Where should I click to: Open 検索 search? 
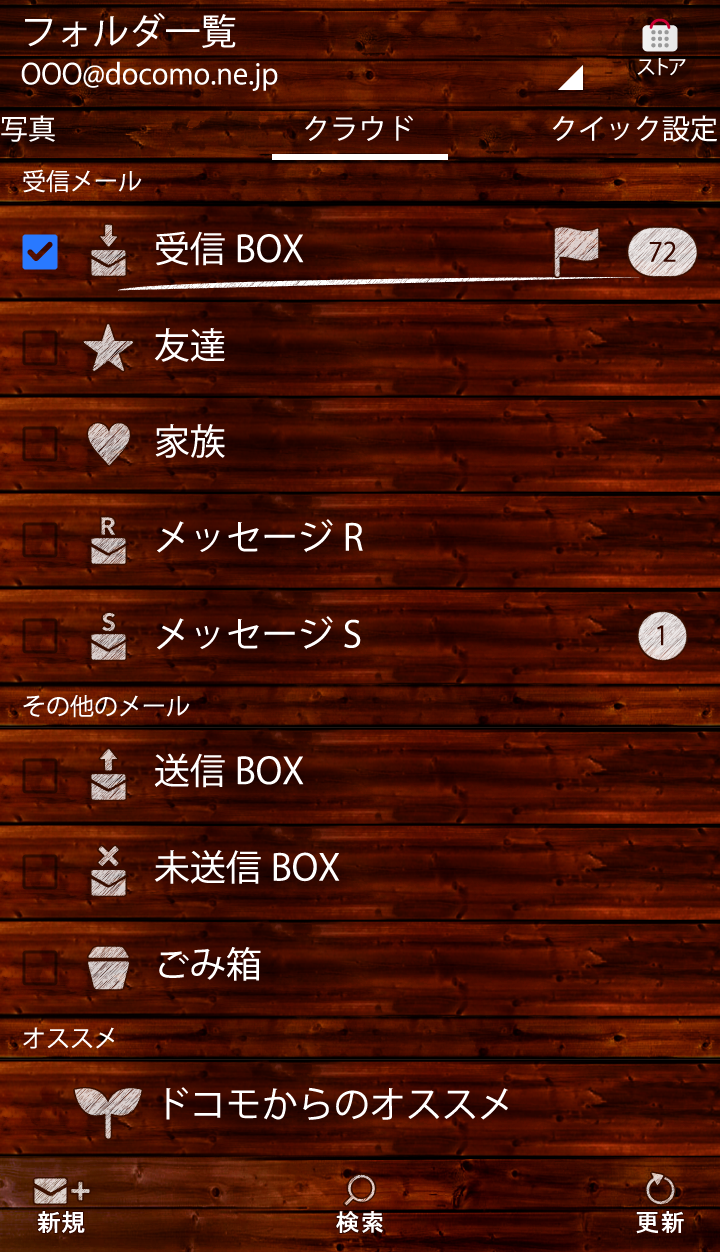pos(359,1204)
